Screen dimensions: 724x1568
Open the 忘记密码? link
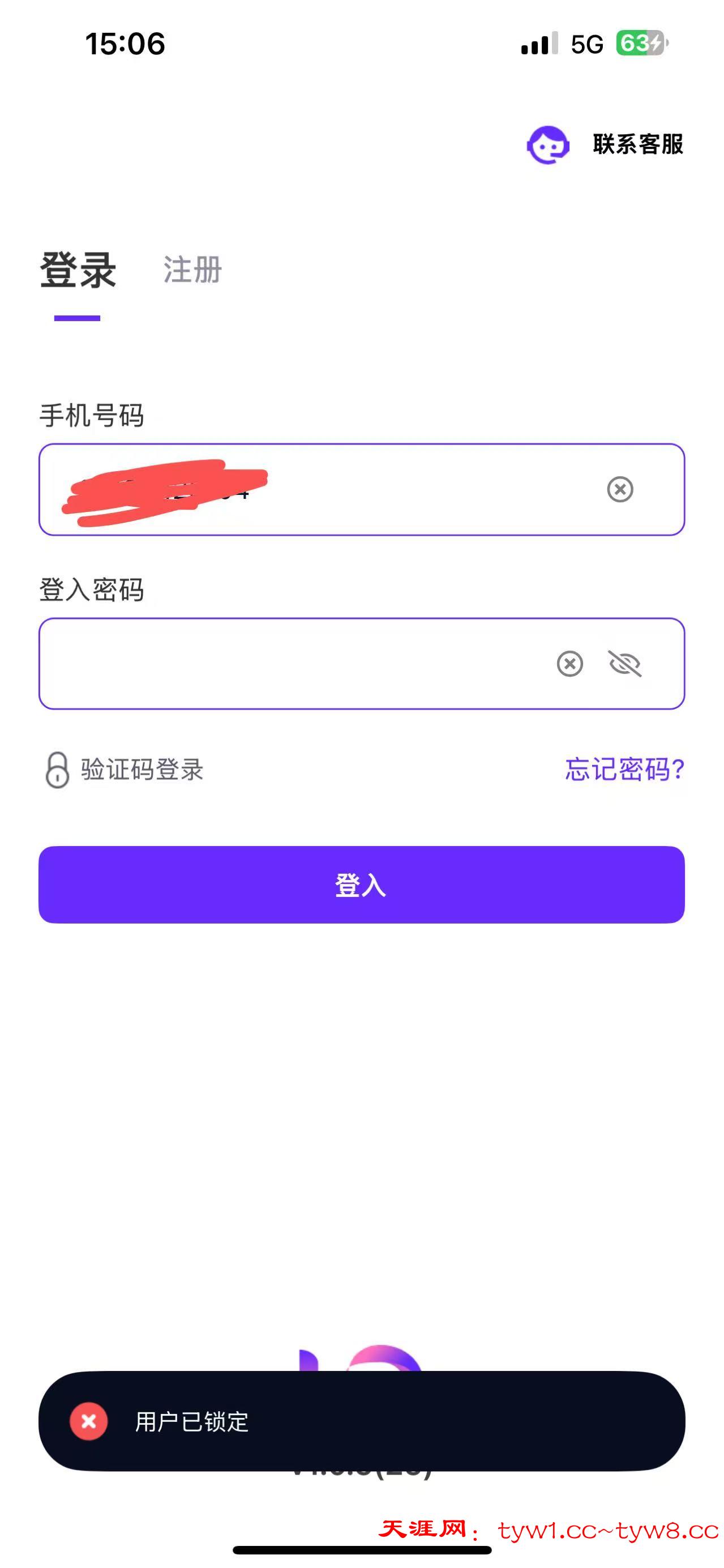[x=624, y=770]
